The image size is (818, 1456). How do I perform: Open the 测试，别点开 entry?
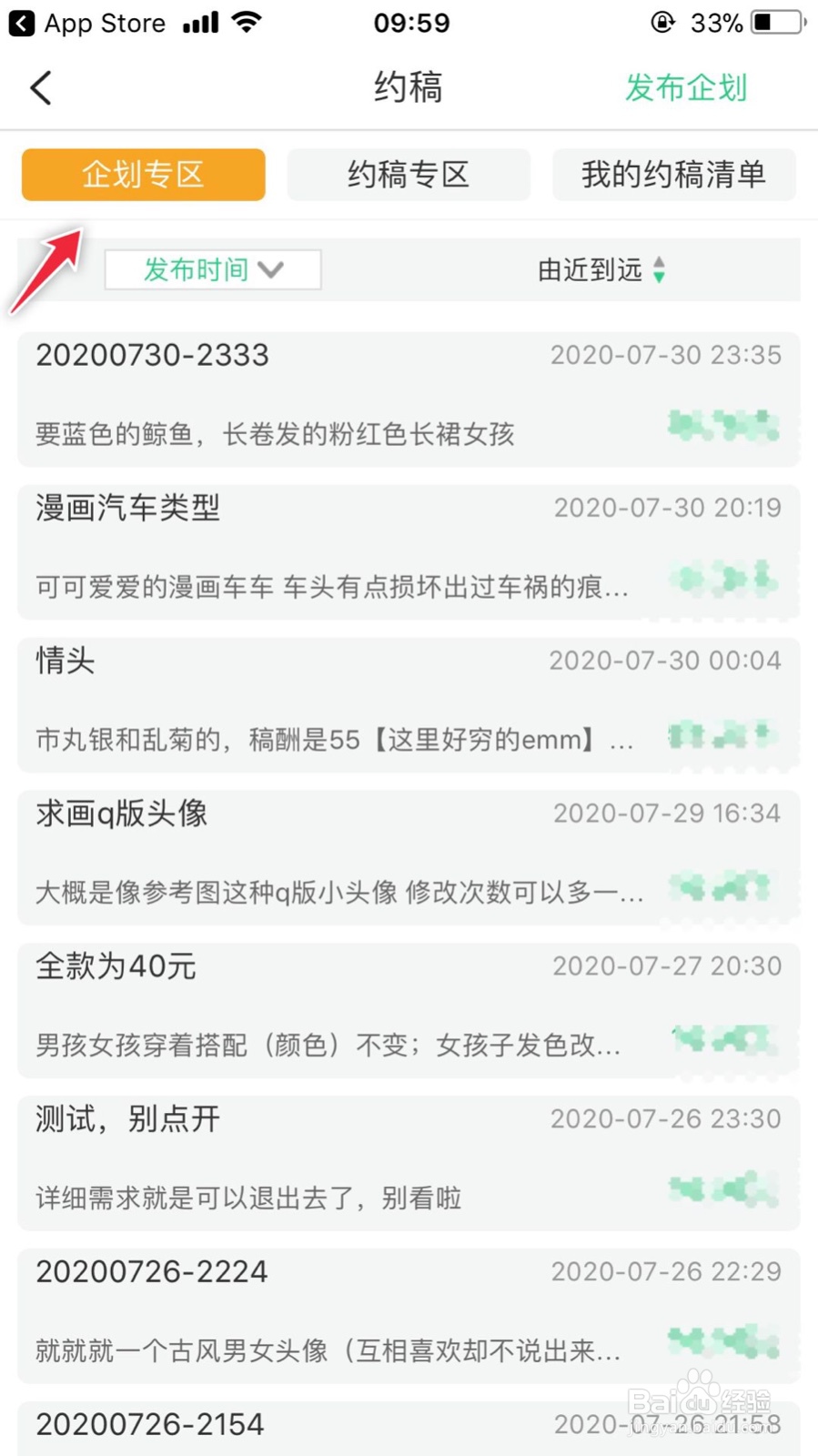click(x=409, y=1164)
